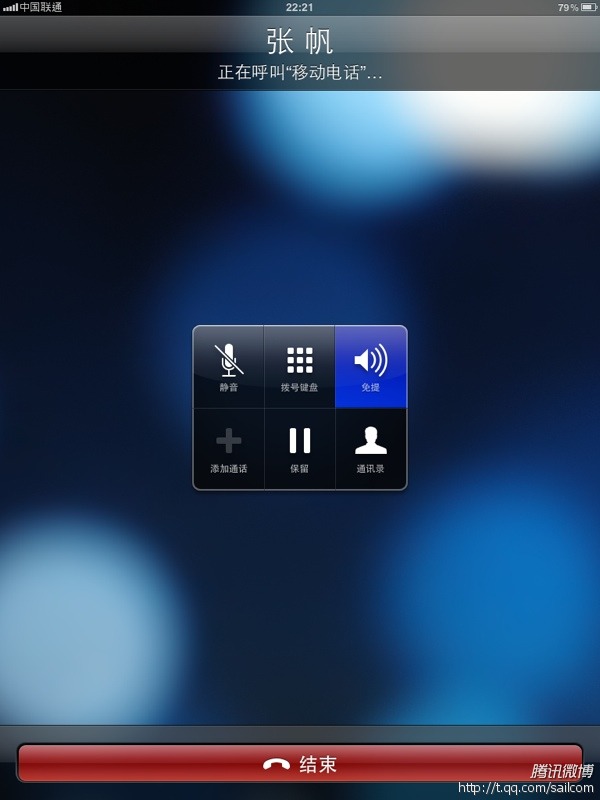
Task: Open the 拨号键盘 dial keypad
Action: pos(299,367)
